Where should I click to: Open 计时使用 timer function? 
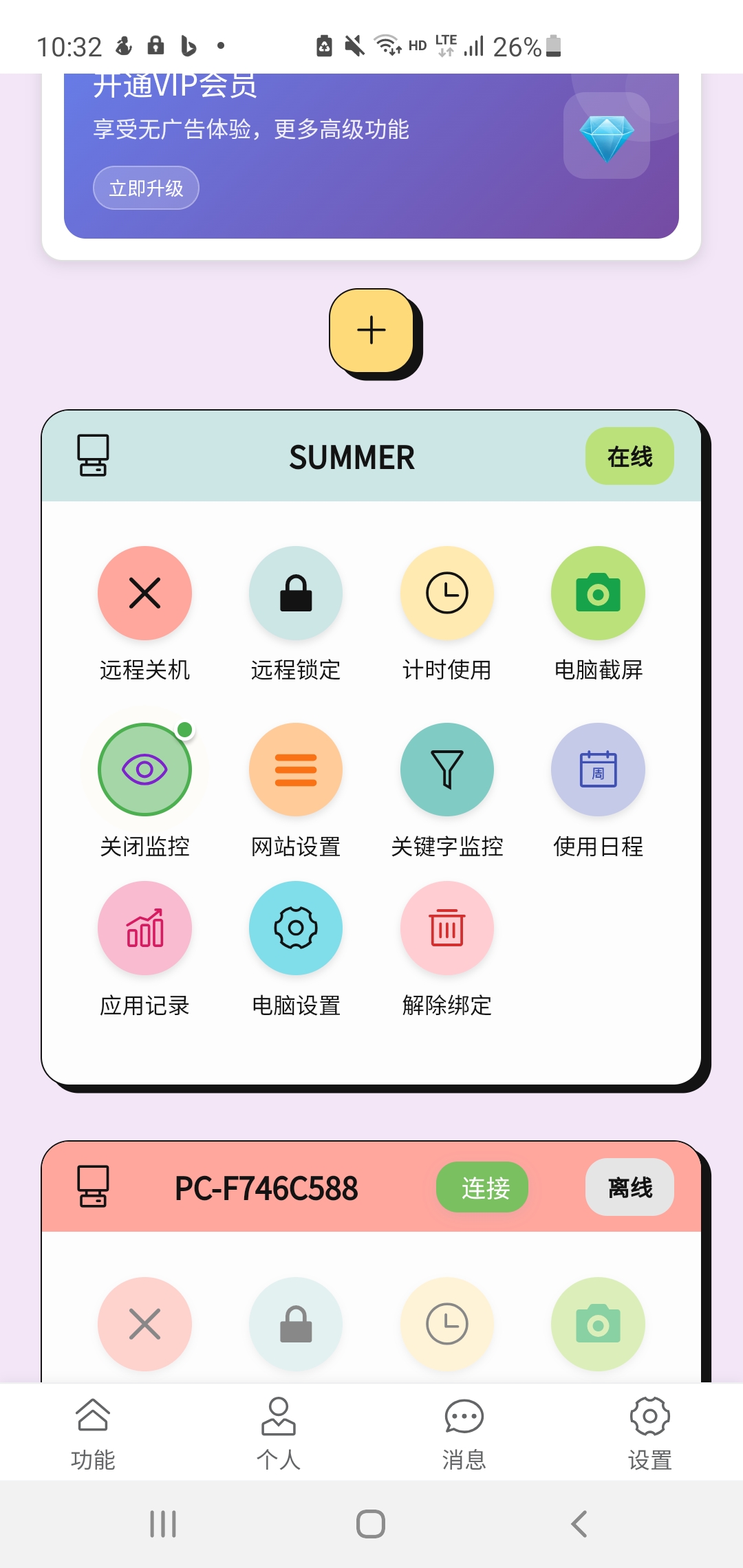(446, 593)
